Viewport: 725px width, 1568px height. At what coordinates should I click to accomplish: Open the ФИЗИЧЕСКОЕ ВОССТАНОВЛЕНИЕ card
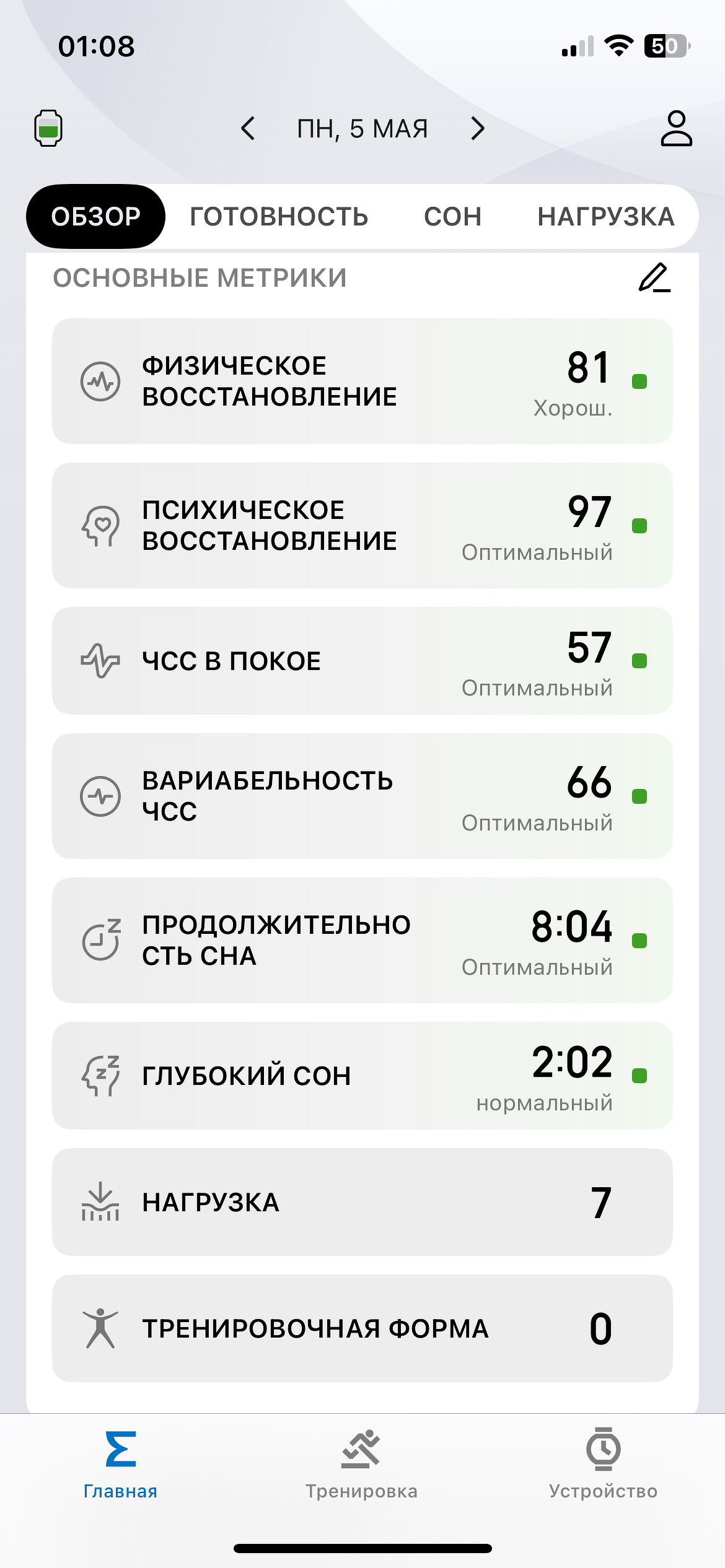[x=362, y=381]
